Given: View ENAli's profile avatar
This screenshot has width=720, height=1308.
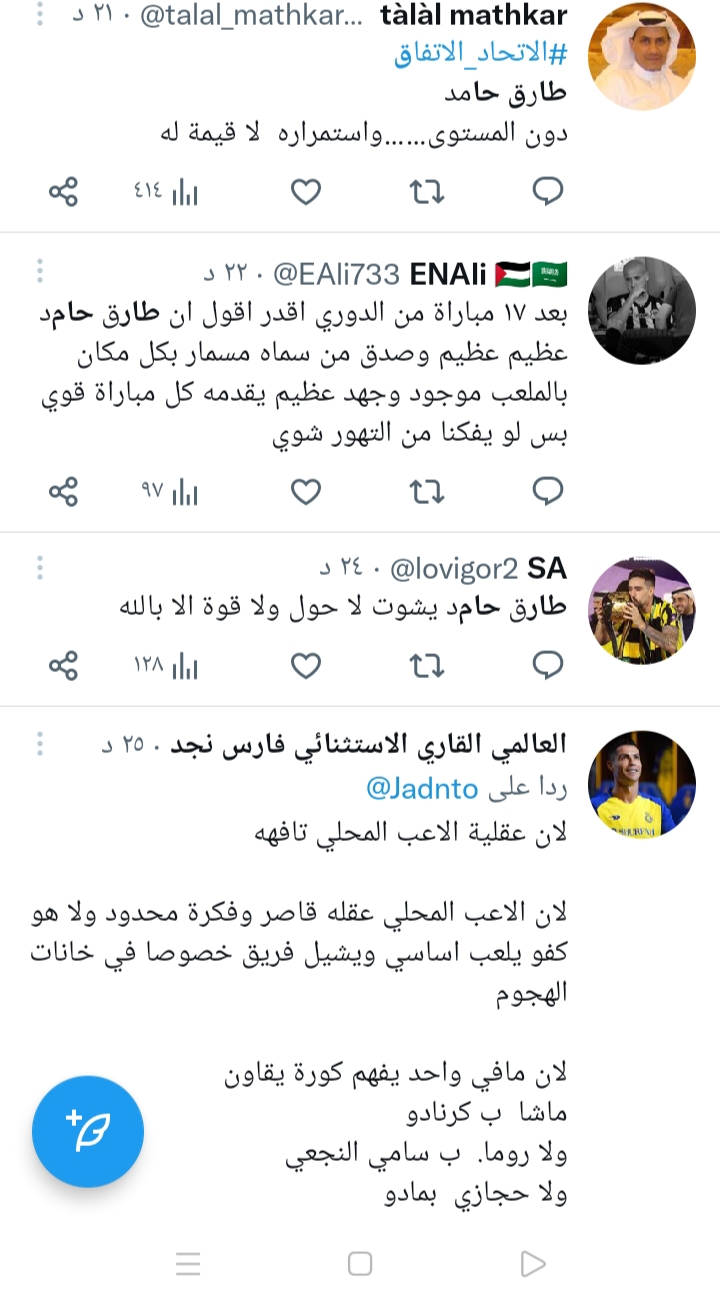Looking at the screenshot, I should tap(641, 310).
